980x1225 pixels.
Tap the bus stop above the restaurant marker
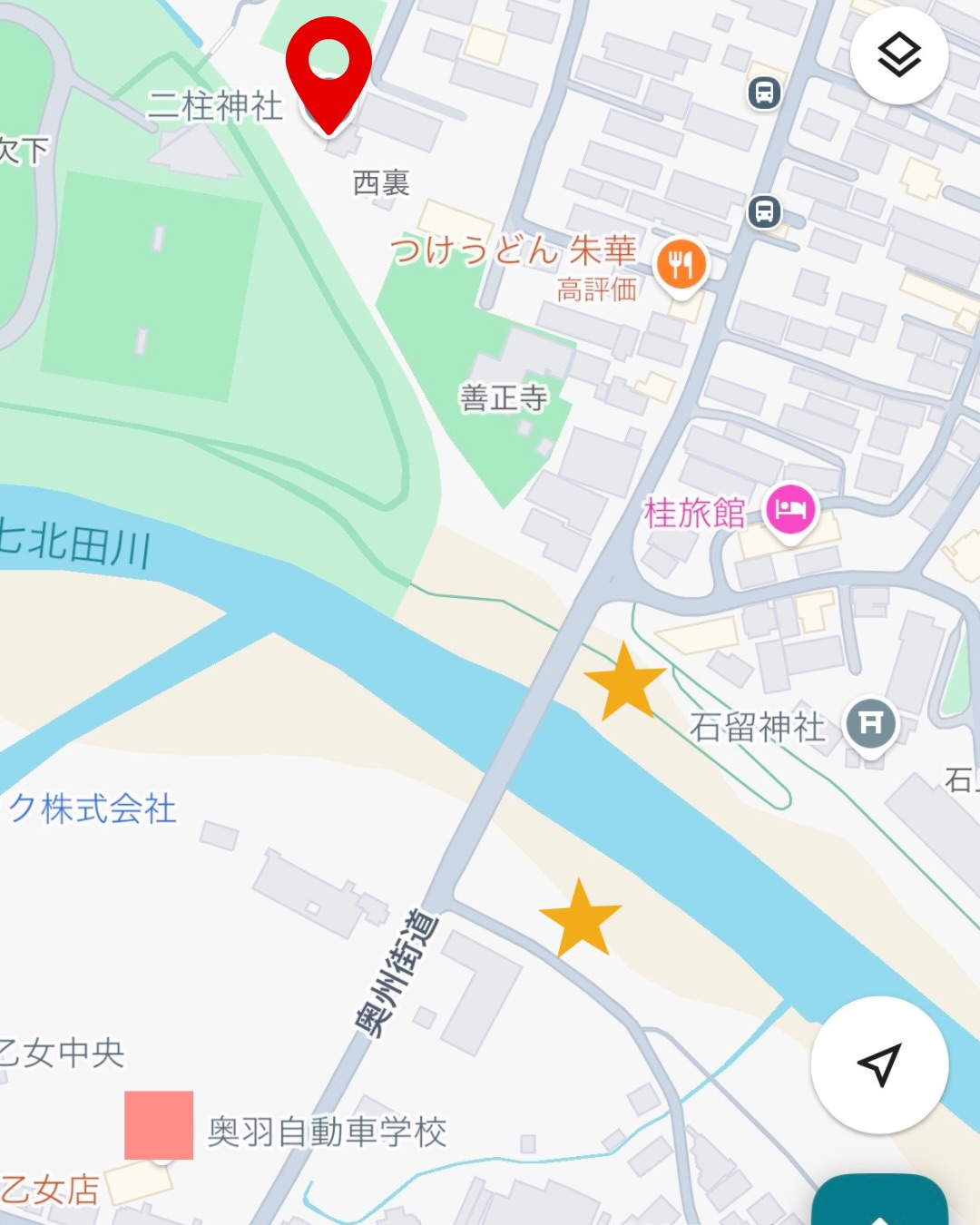point(765,212)
